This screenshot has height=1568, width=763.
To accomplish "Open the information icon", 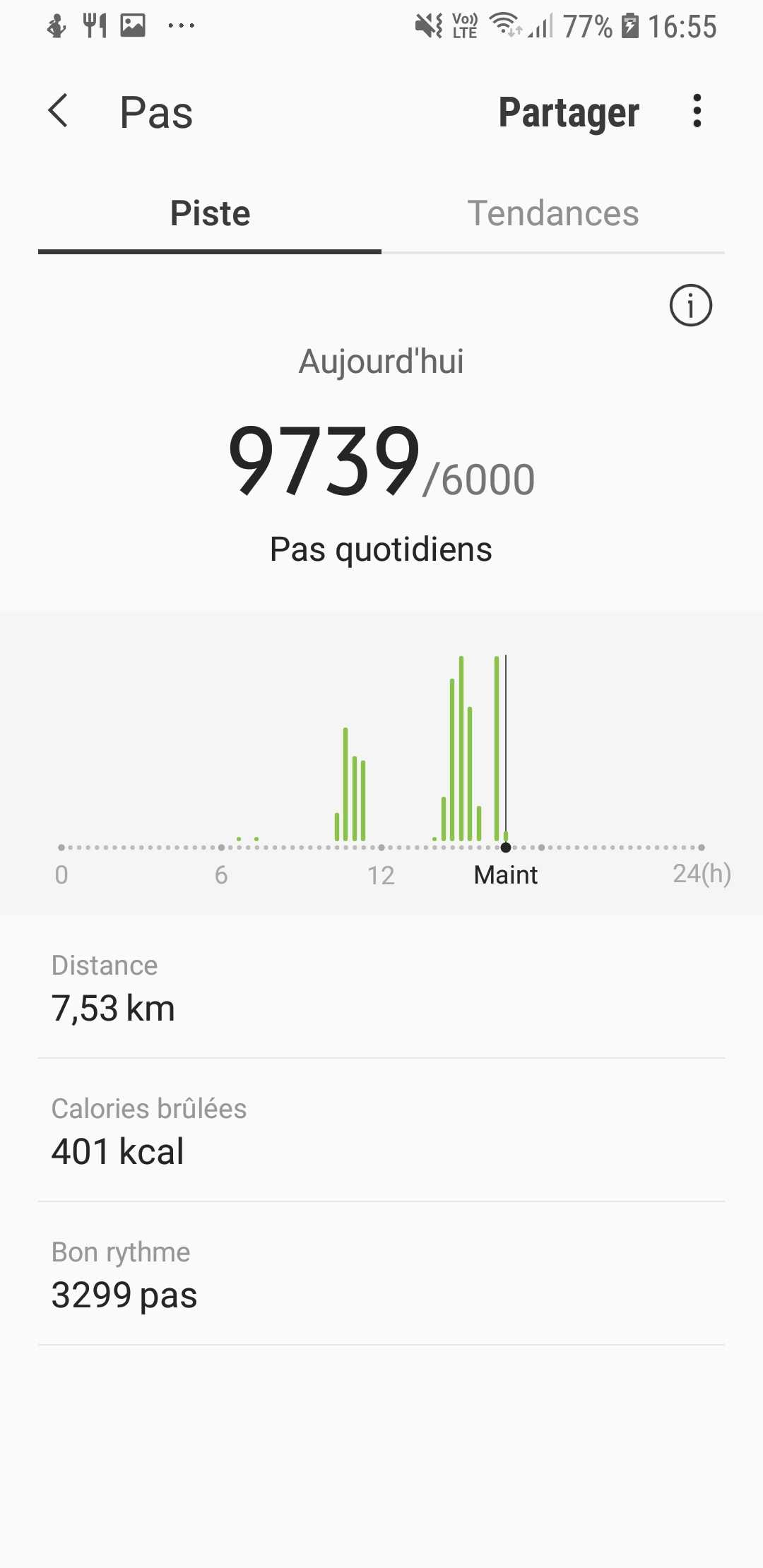I will [x=690, y=305].
